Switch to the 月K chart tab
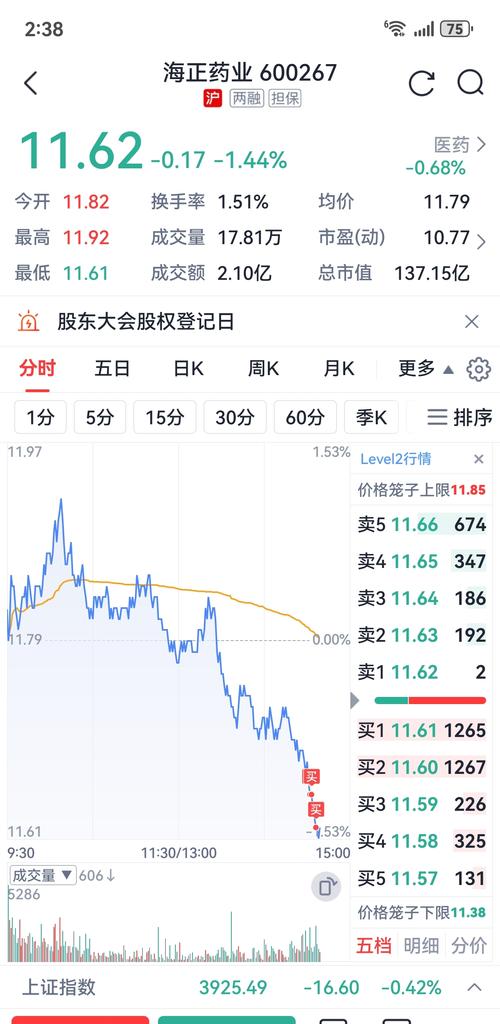 point(339,368)
